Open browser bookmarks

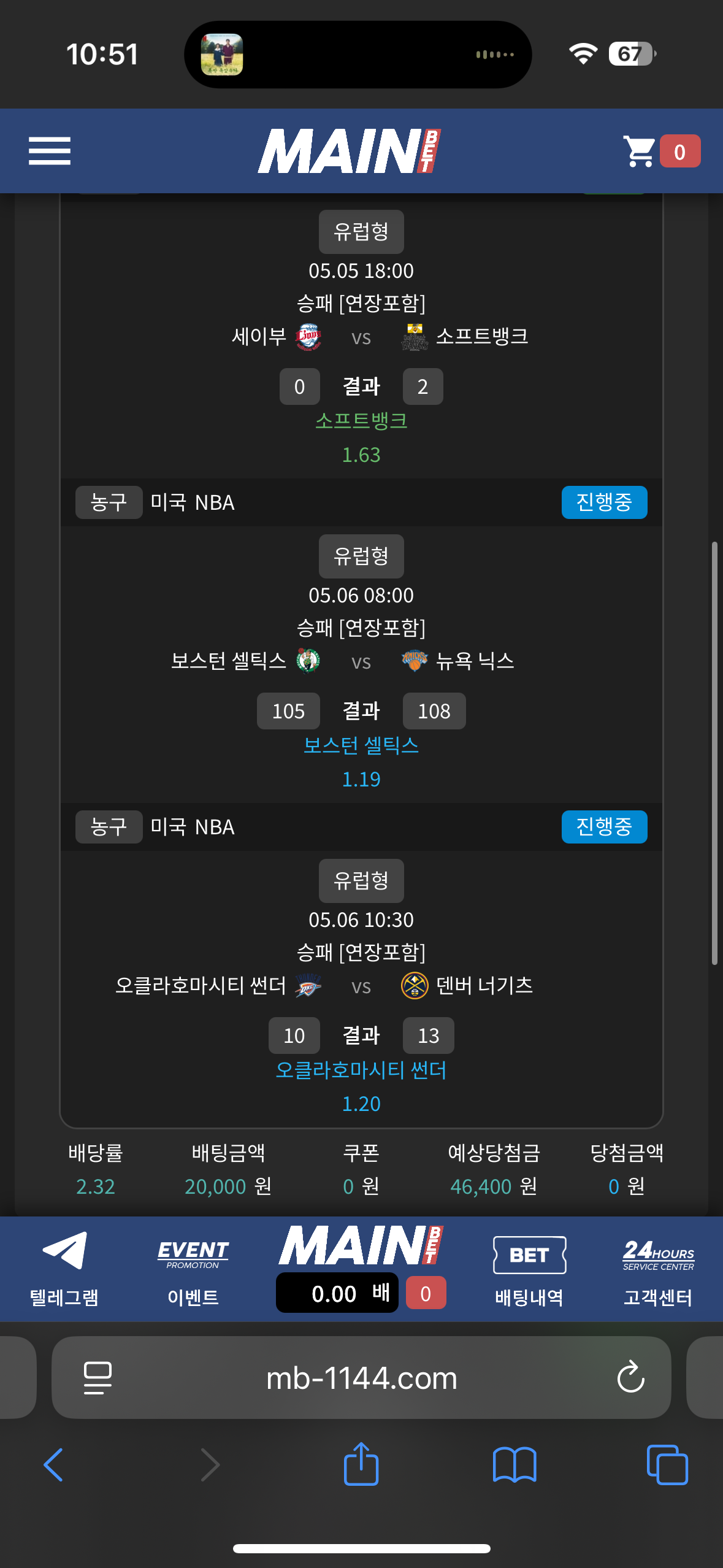point(515,1465)
